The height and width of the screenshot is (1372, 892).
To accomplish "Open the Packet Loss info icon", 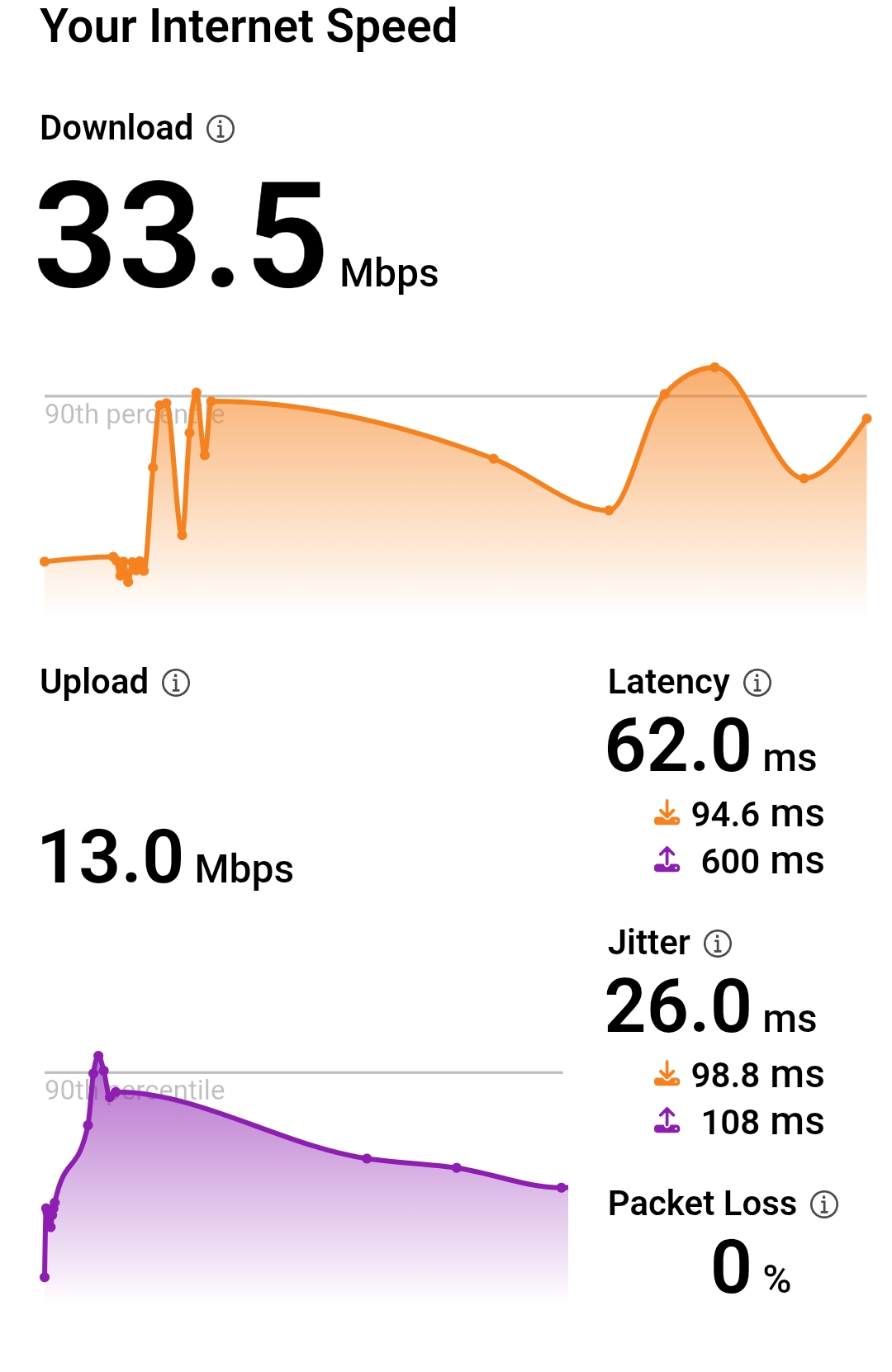I will pyautogui.click(x=823, y=1204).
